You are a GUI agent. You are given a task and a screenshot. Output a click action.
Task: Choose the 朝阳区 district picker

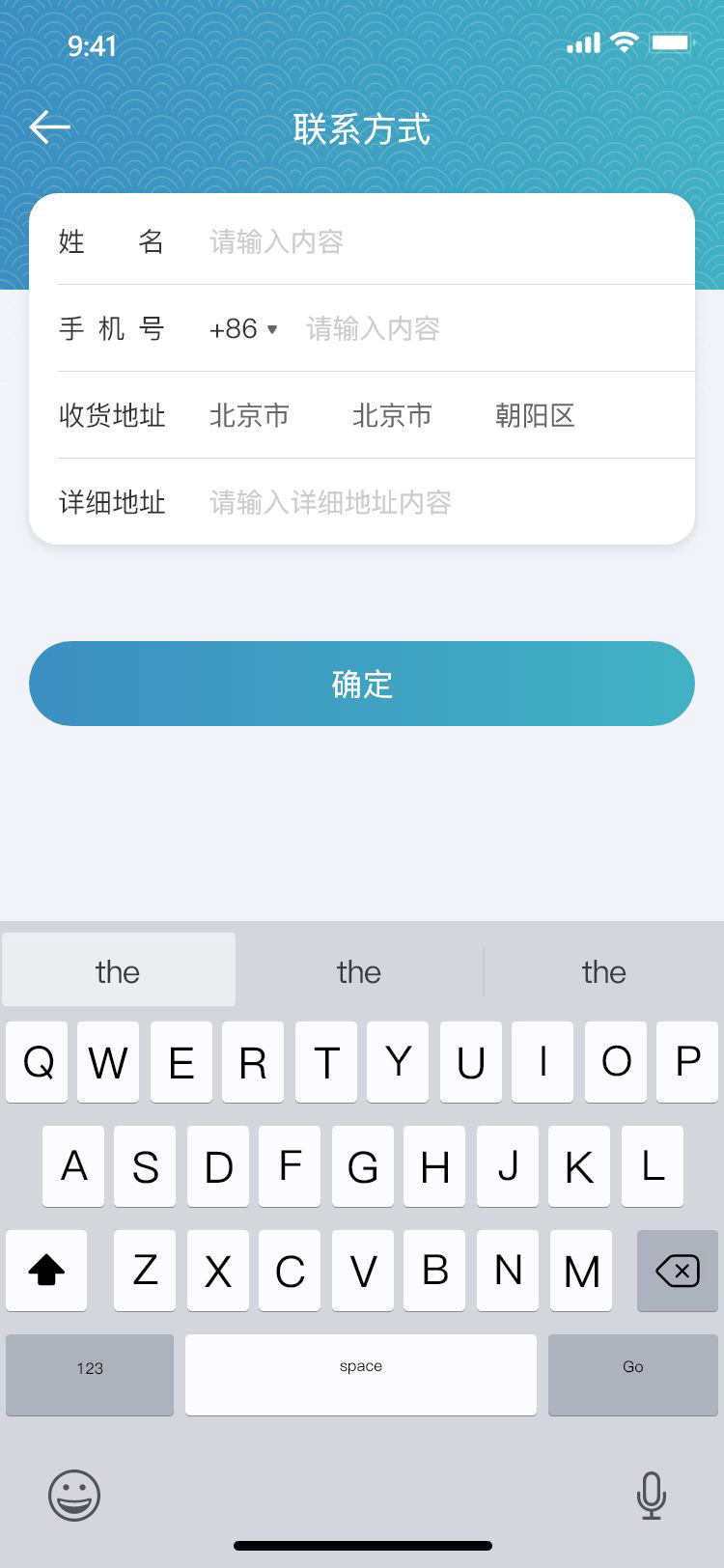[535, 416]
